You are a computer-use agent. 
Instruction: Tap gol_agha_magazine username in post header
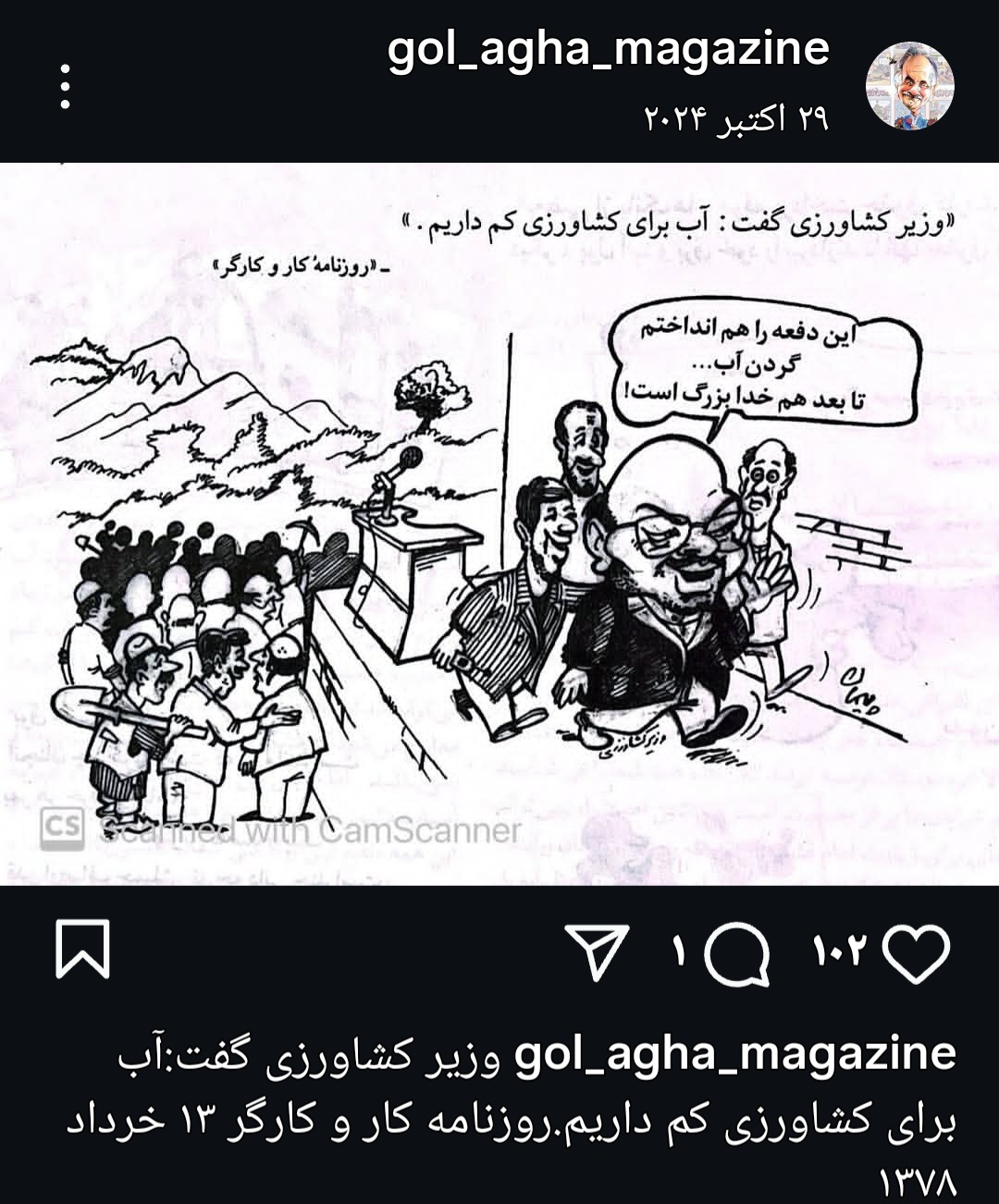click(608, 48)
